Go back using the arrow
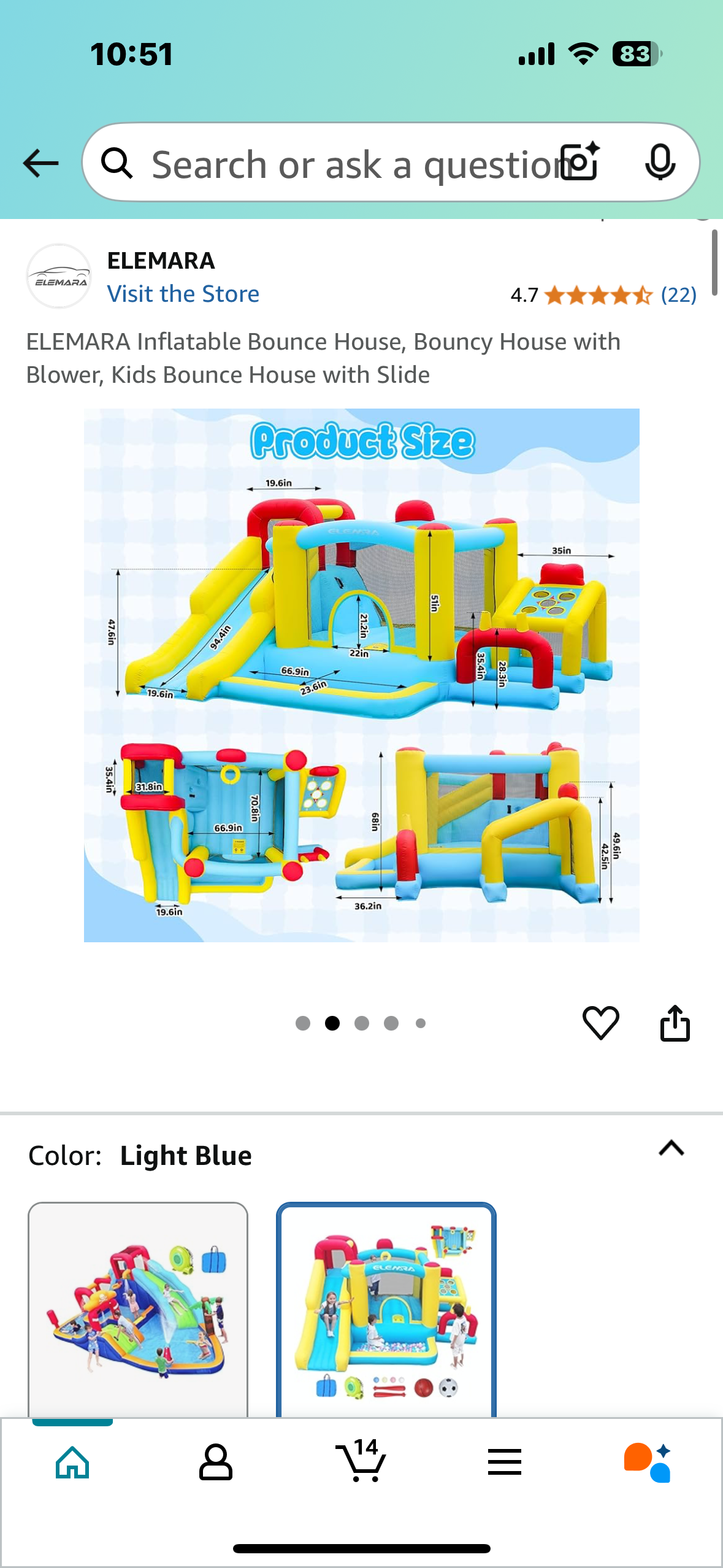723x1568 pixels. pyautogui.click(x=40, y=163)
